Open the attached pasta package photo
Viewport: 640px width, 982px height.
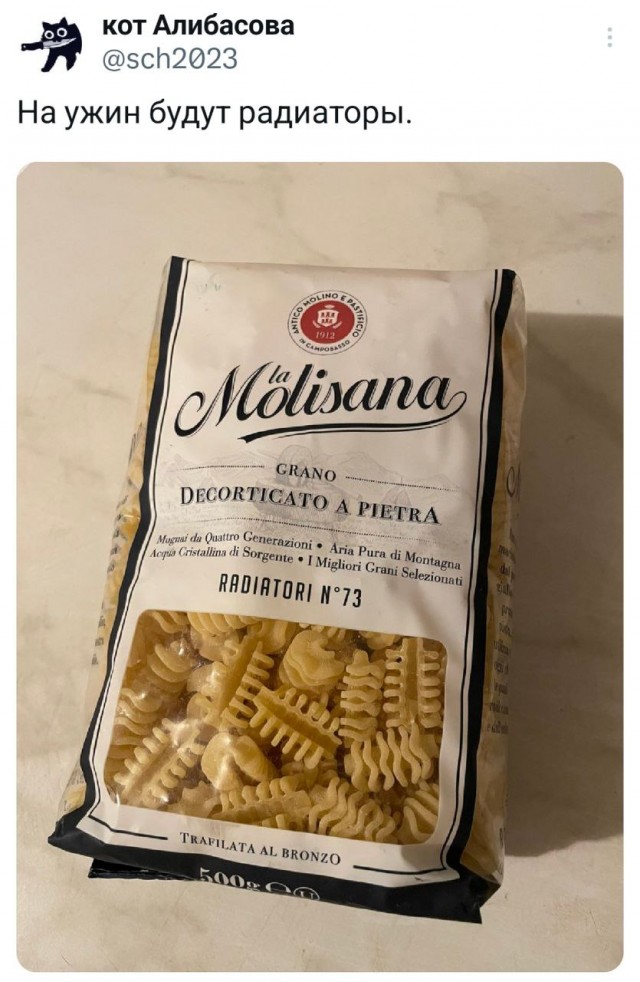pyautogui.click(x=320, y=565)
